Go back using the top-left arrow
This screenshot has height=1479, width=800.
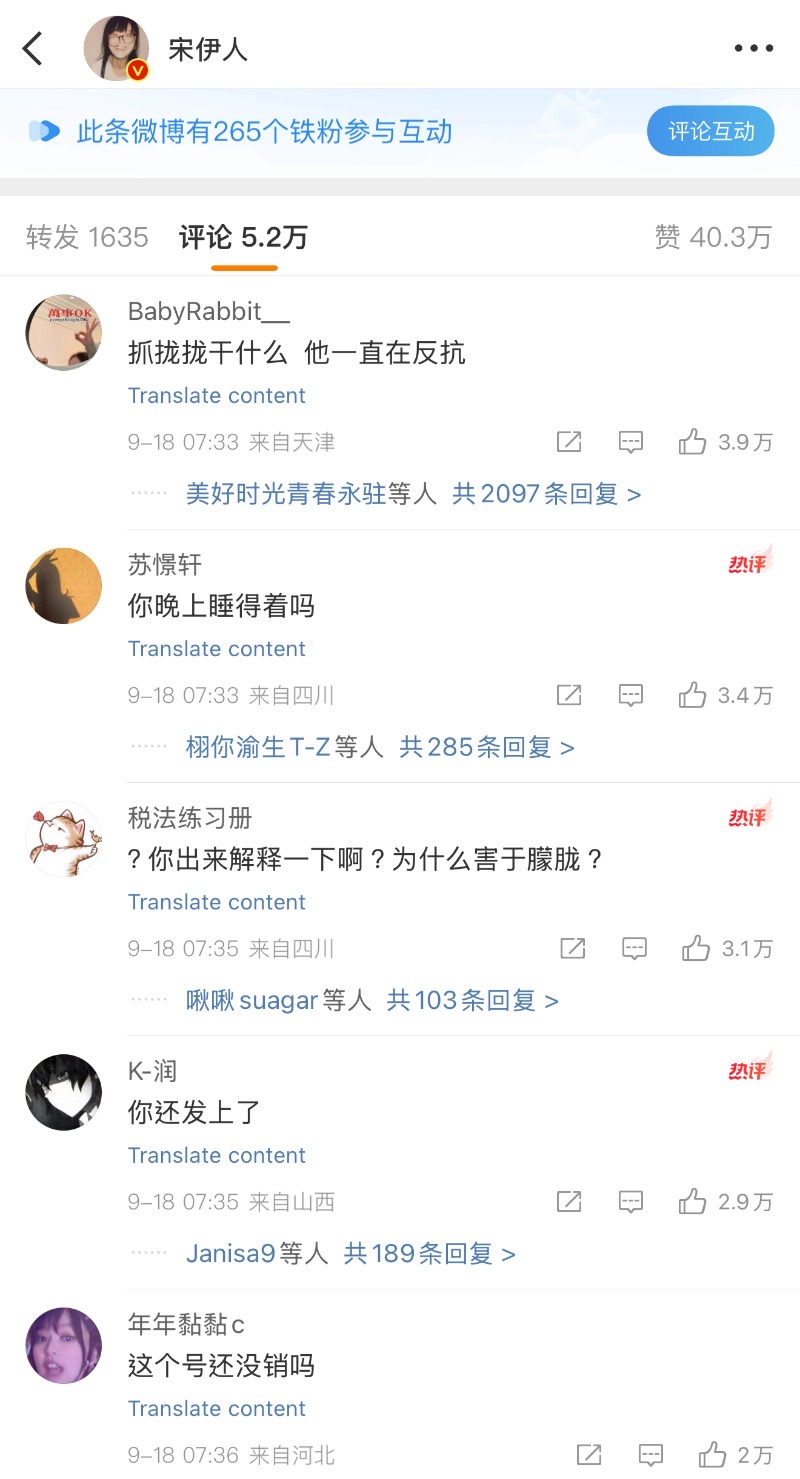click(x=33, y=48)
